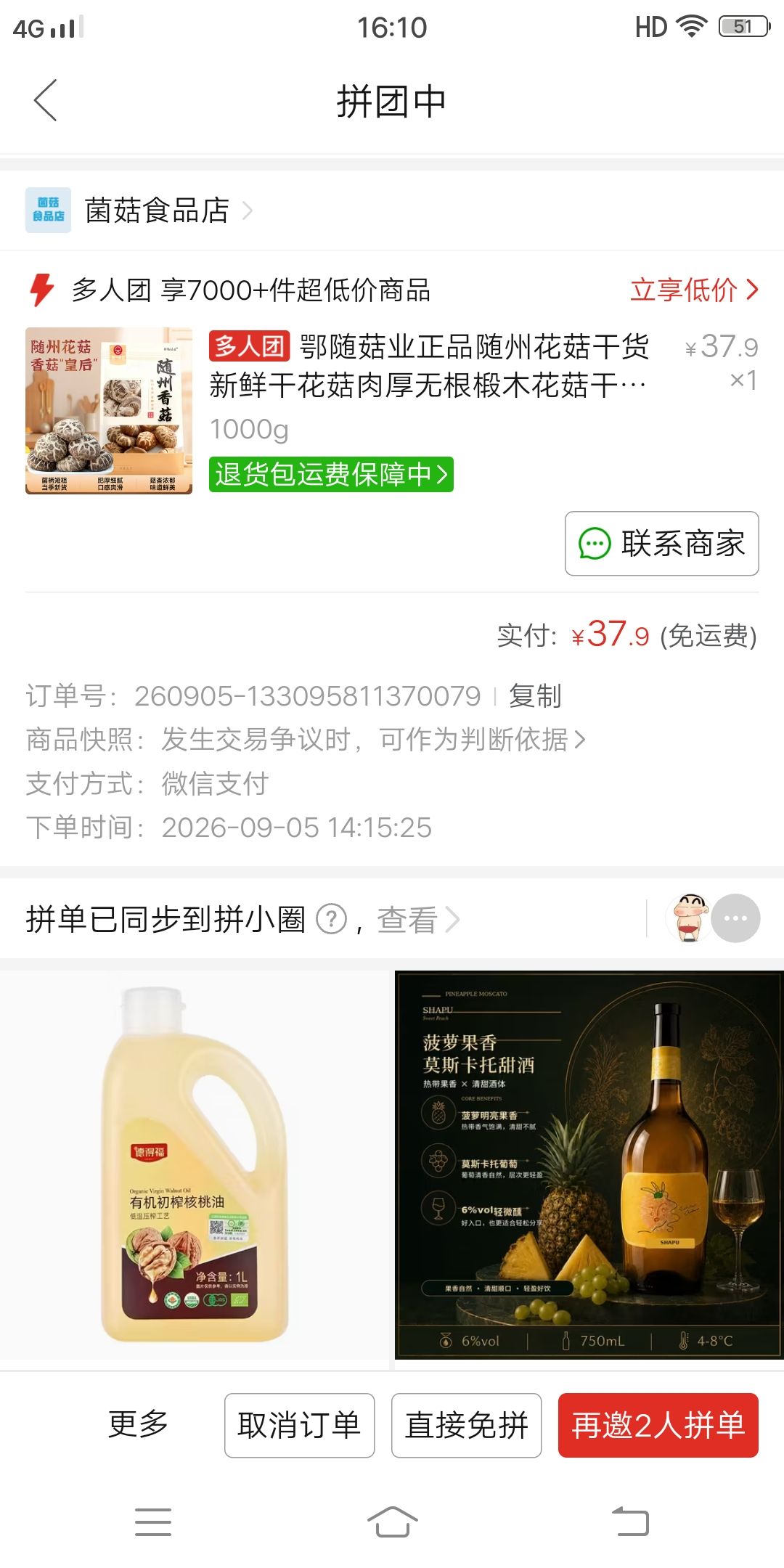Tap the system home button

pos(392,1522)
